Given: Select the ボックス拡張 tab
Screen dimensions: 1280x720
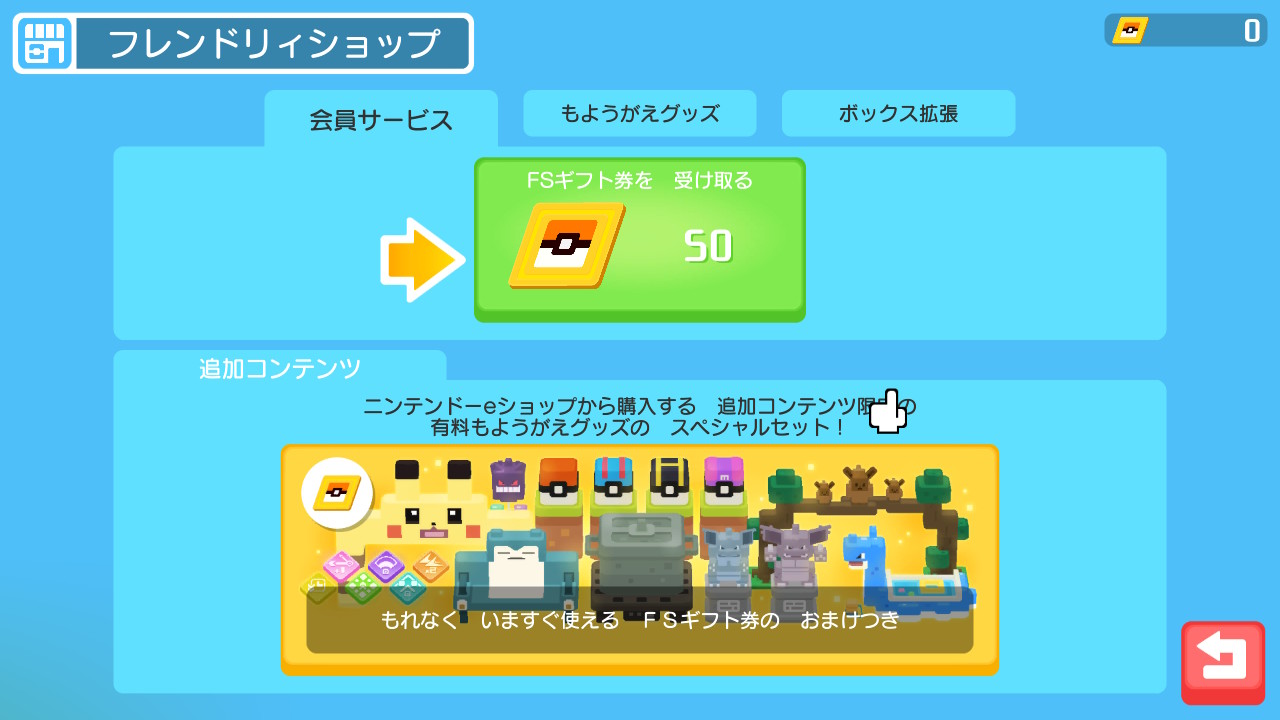Looking at the screenshot, I should [x=898, y=114].
